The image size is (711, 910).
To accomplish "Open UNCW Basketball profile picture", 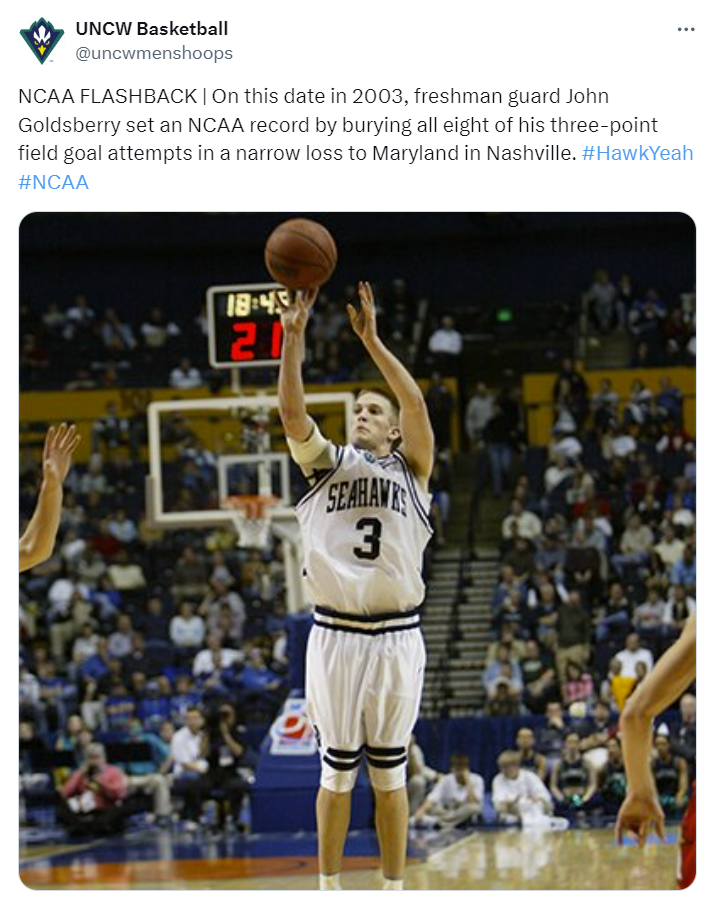I will click(42, 41).
